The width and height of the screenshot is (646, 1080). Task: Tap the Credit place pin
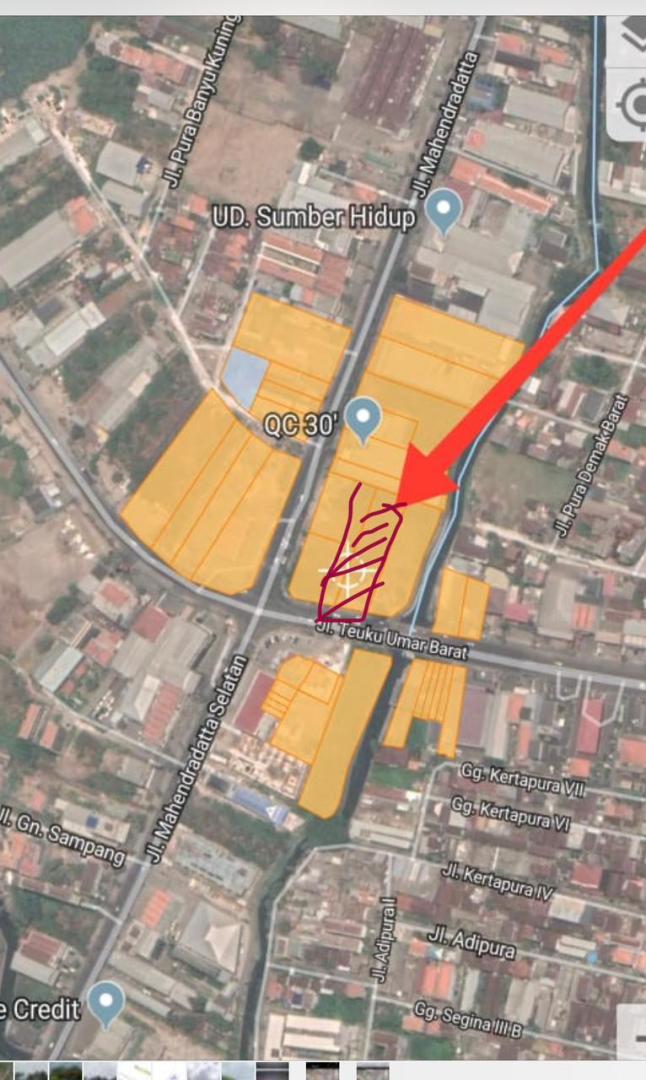point(107,1005)
